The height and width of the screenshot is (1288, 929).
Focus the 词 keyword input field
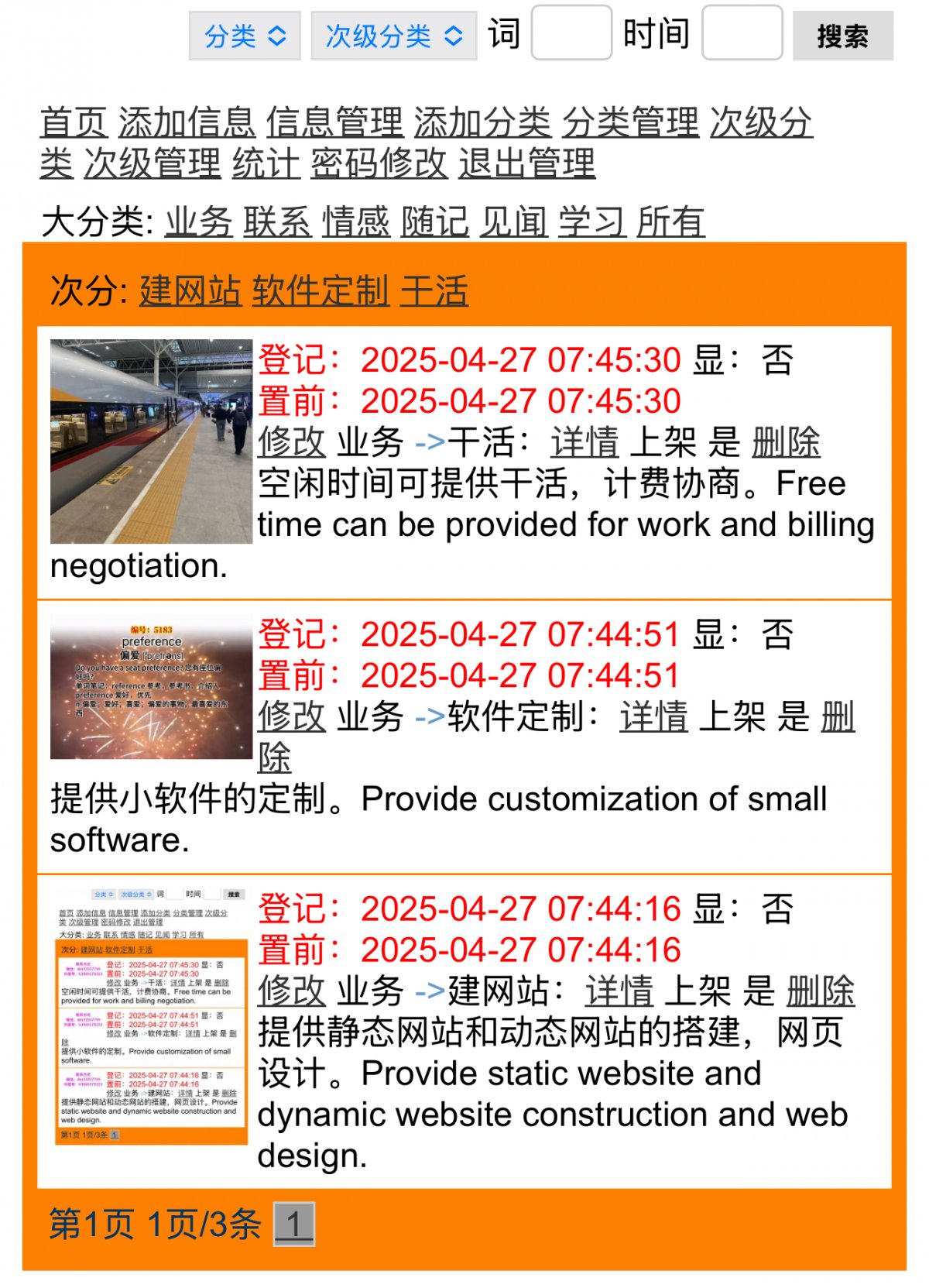point(571,33)
